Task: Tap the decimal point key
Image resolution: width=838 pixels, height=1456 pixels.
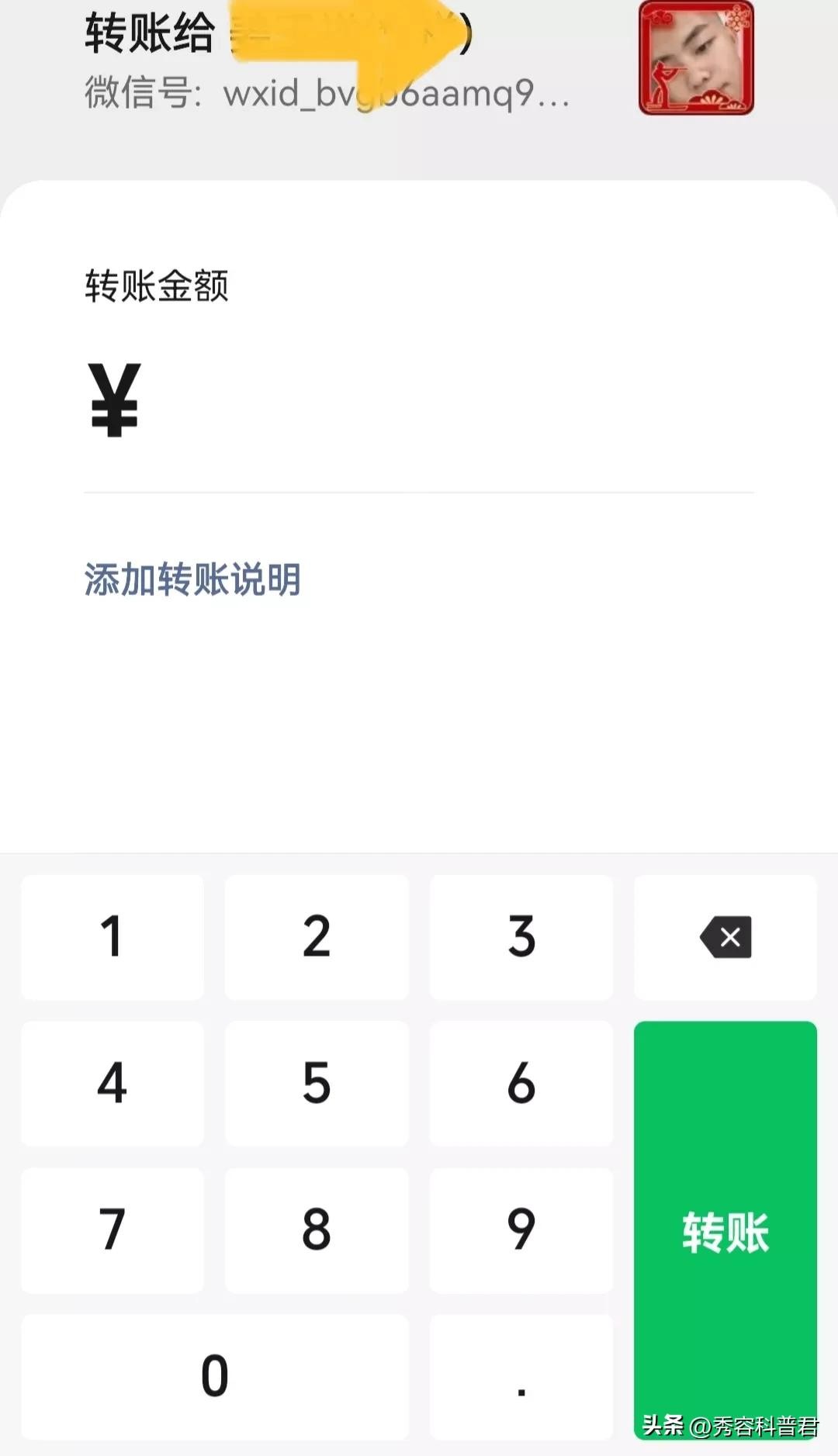Action: click(521, 1376)
